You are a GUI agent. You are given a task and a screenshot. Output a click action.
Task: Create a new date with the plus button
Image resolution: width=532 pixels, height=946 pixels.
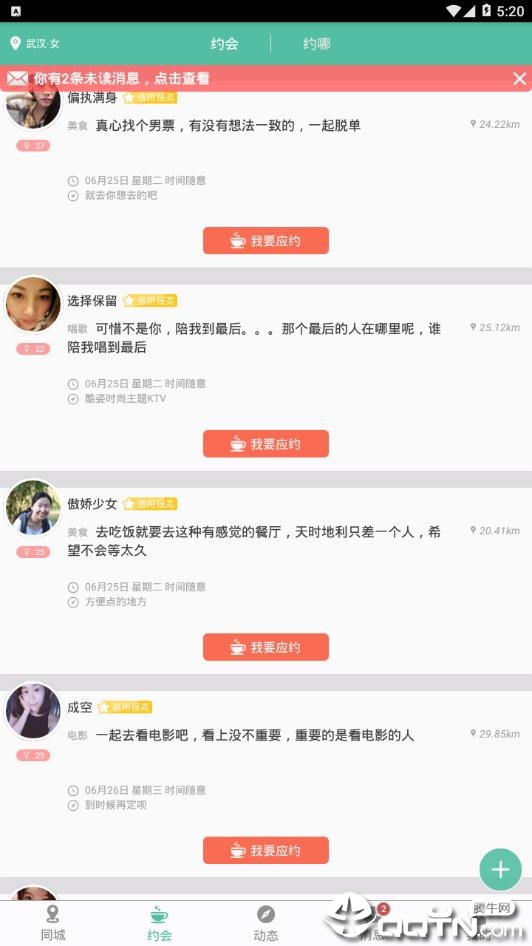(x=501, y=869)
